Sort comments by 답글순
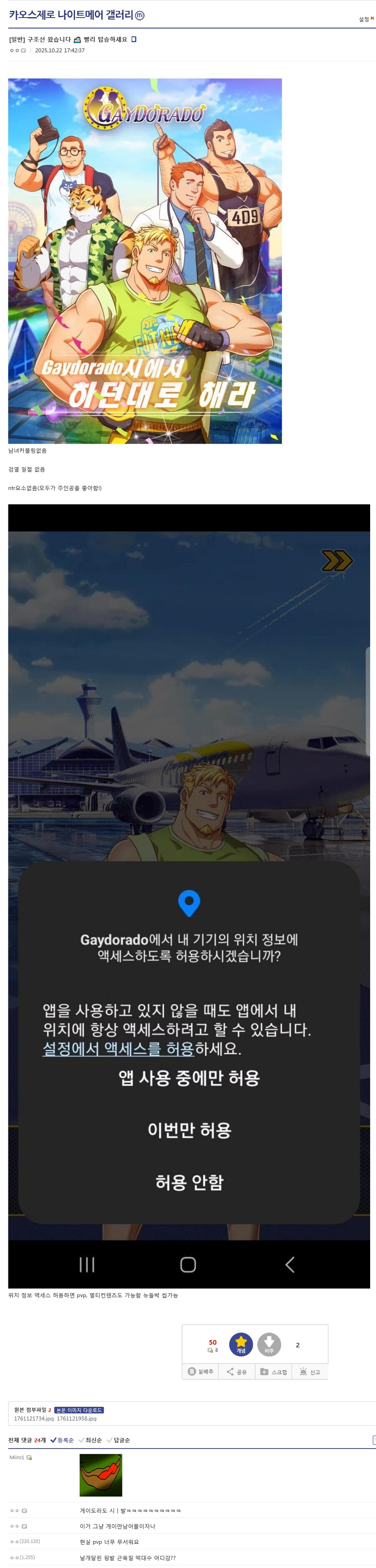The width and height of the screenshot is (376, 1568). pos(118,1440)
